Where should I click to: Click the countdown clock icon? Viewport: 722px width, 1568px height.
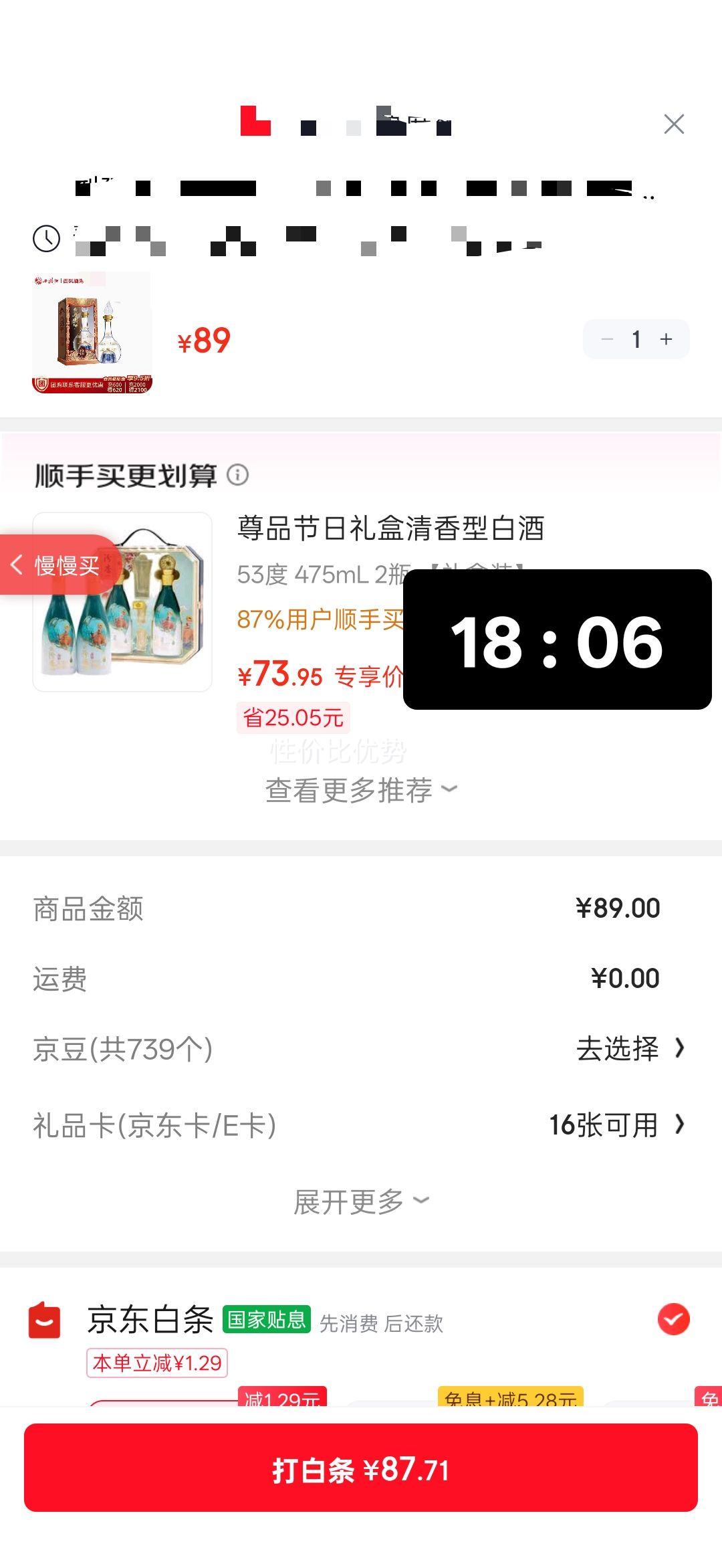44,237
